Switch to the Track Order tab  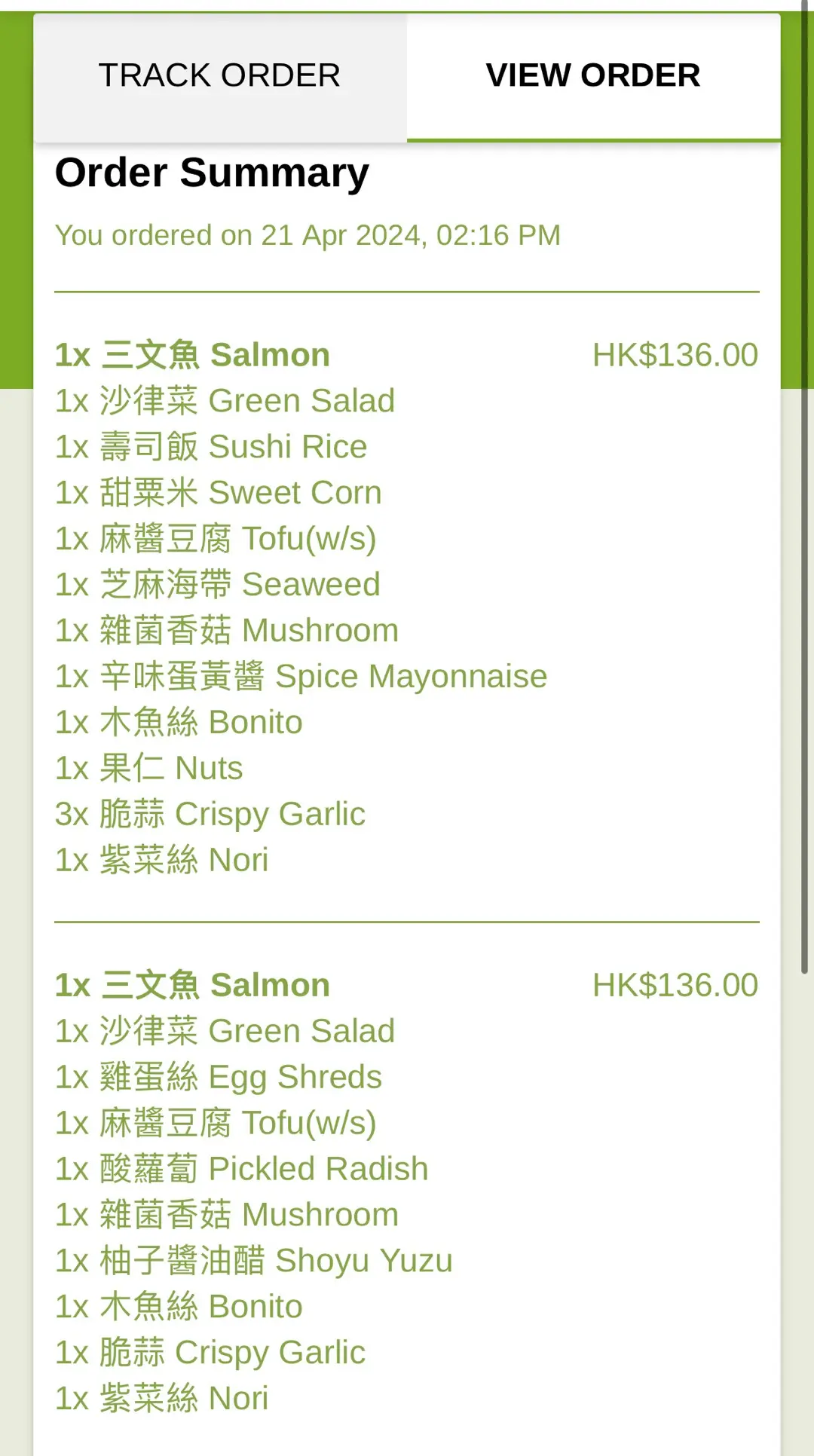(219, 76)
